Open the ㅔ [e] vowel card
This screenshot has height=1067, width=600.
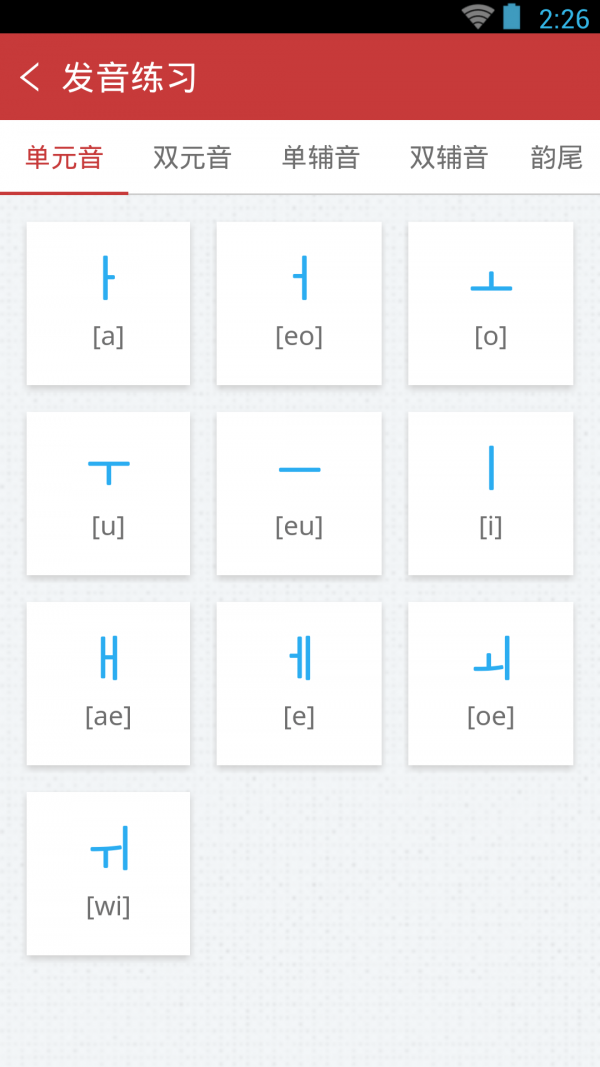tap(299, 683)
